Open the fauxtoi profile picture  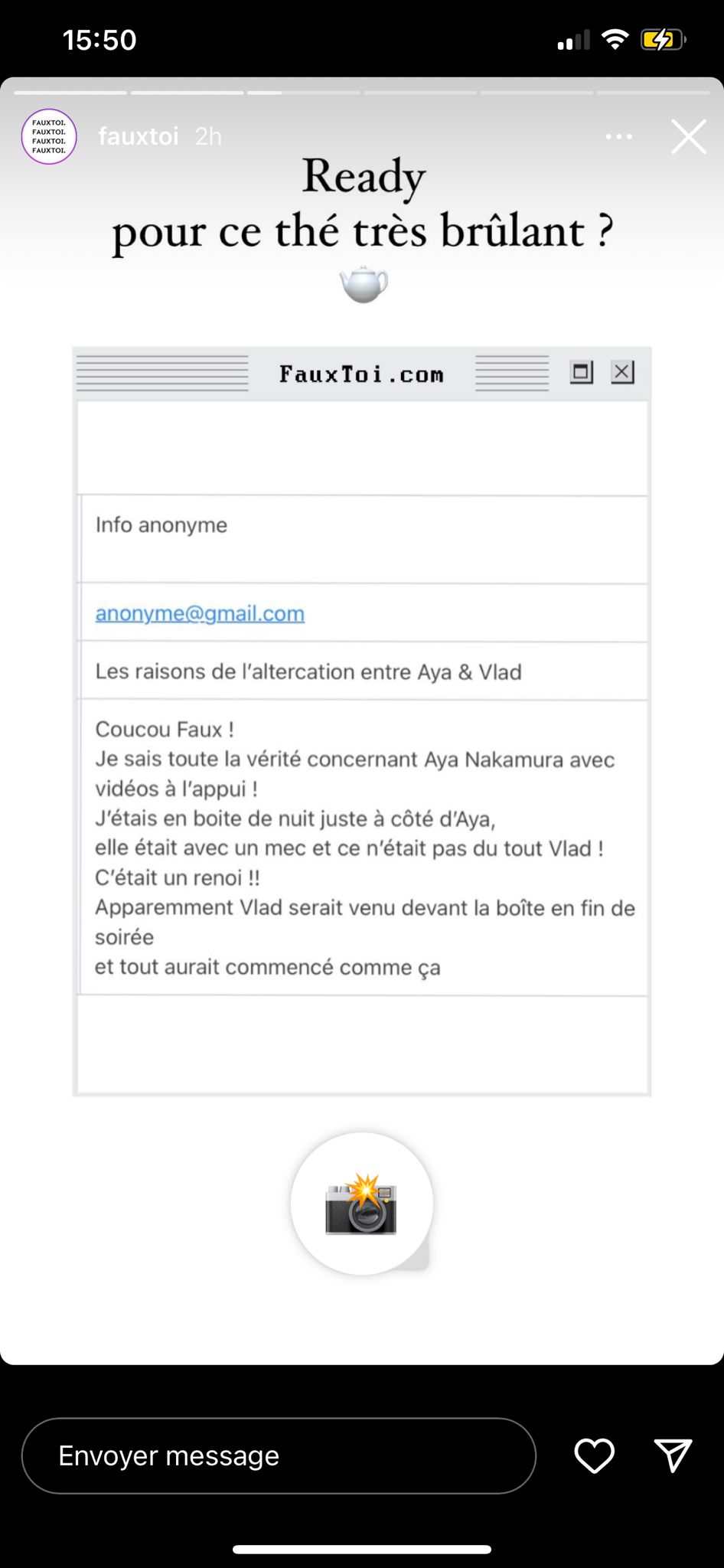coord(49,136)
